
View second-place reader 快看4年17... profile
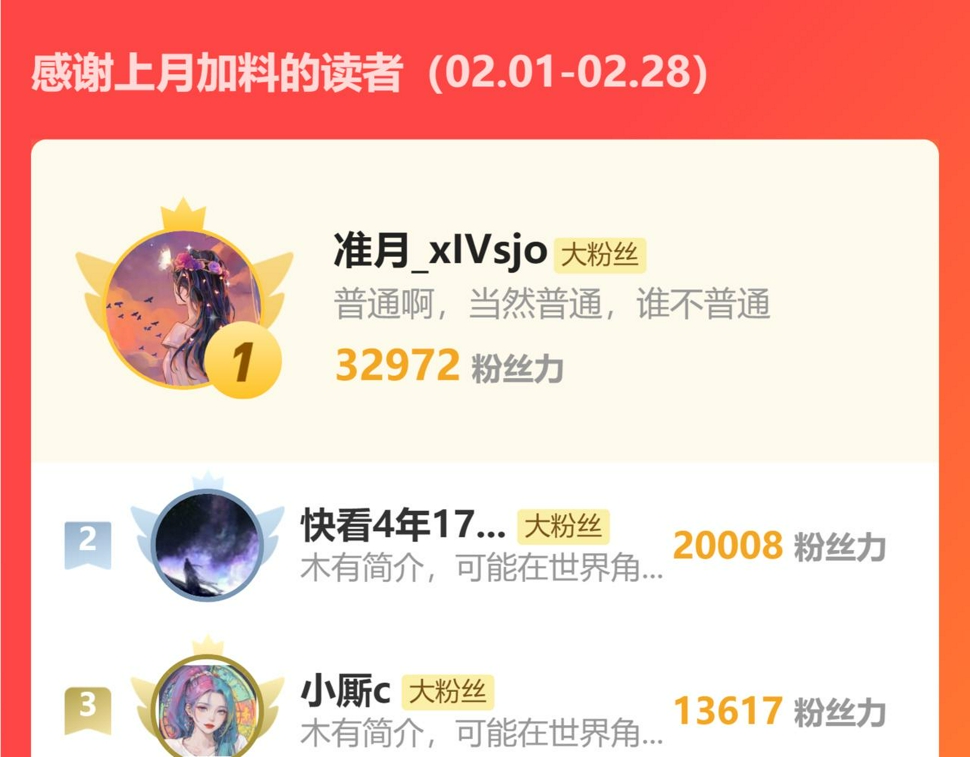[402, 523]
